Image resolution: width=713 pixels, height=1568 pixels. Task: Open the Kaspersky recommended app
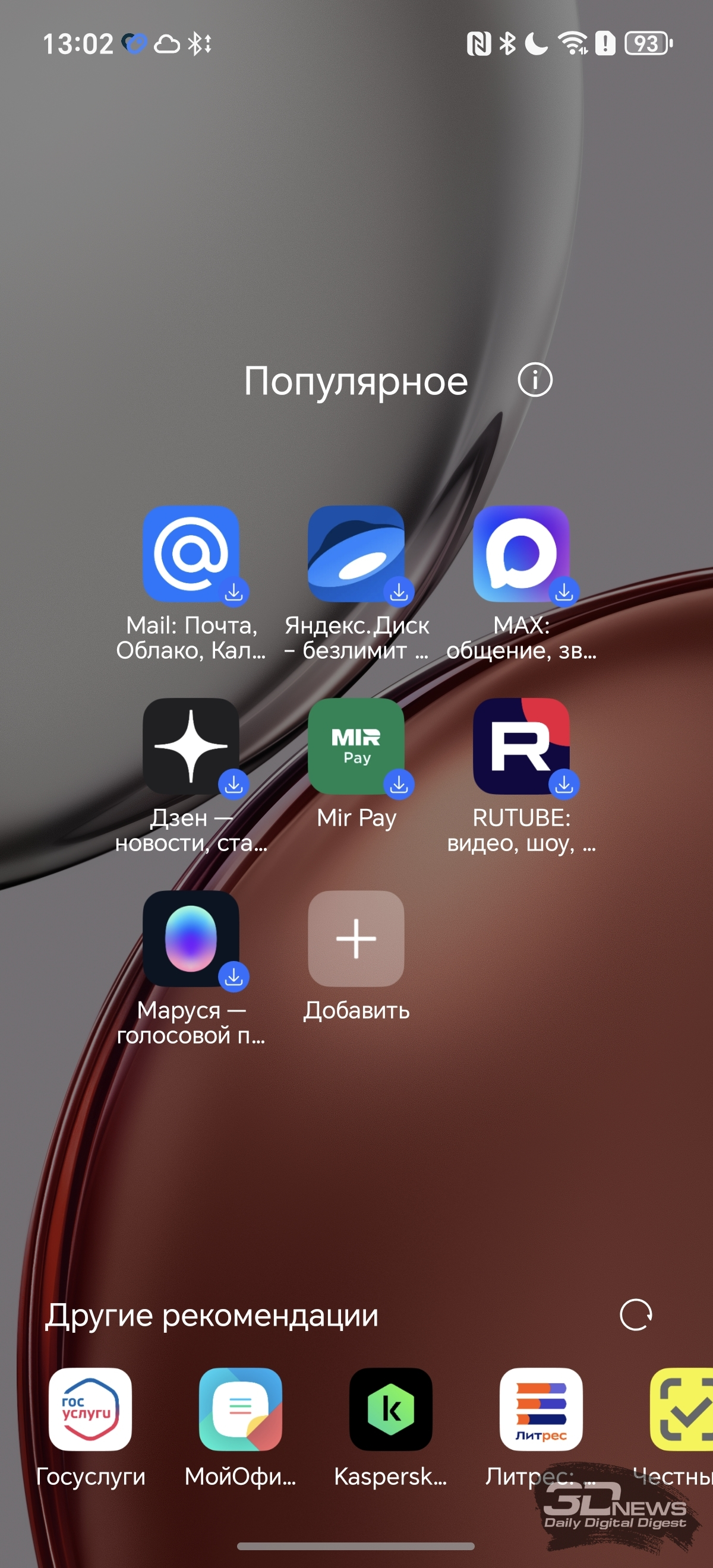[x=391, y=1410]
